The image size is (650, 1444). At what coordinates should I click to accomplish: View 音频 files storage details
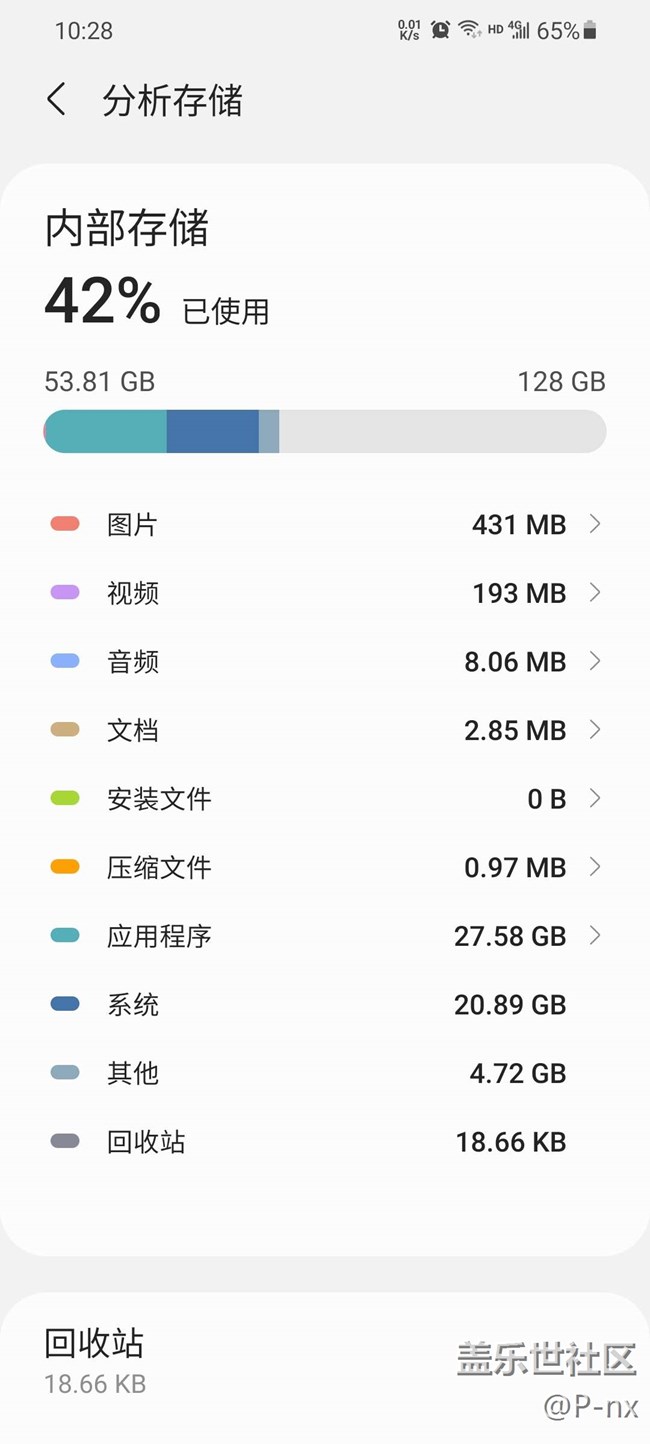pos(325,661)
